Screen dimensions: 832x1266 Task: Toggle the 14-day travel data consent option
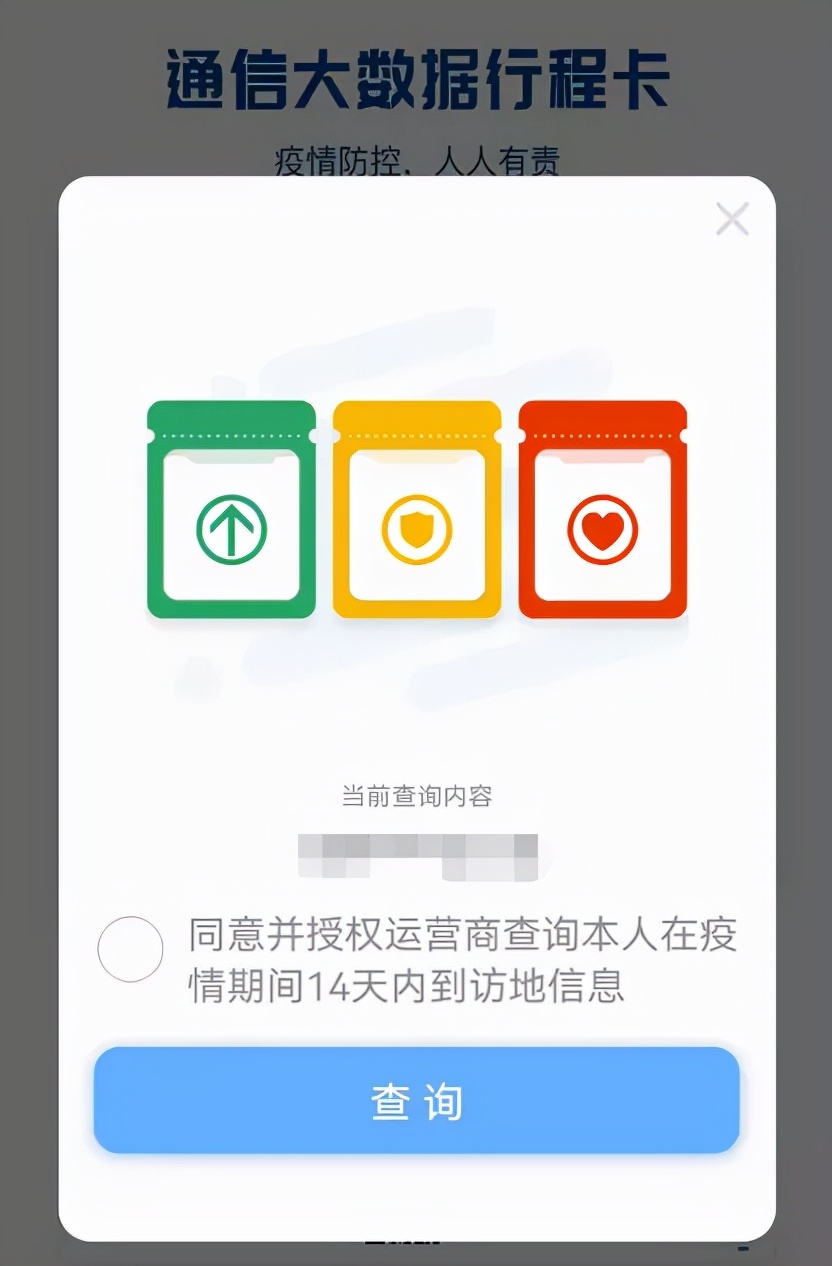[x=130, y=948]
